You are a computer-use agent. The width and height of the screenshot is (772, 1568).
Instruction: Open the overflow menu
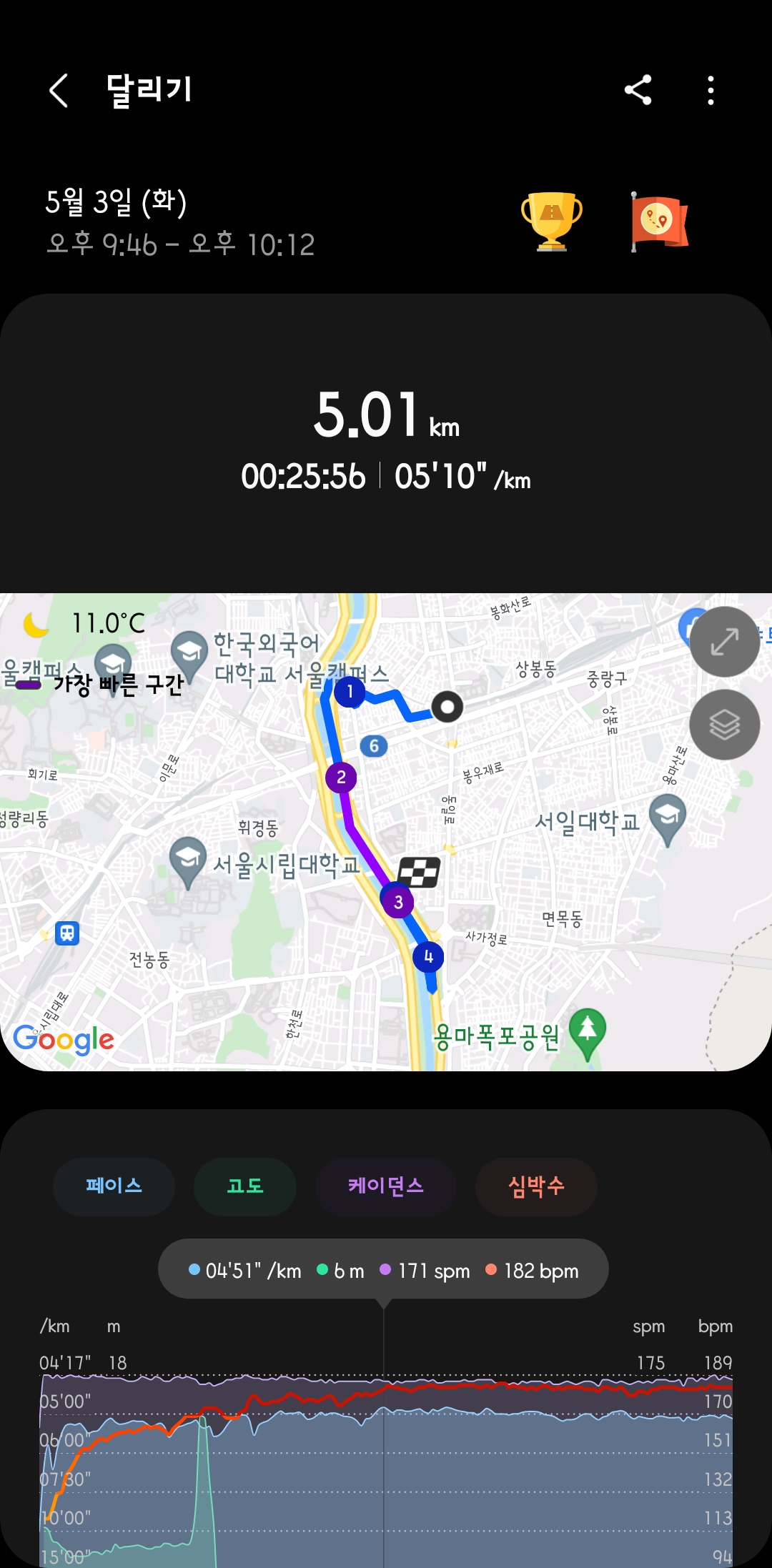[x=710, y=91]
